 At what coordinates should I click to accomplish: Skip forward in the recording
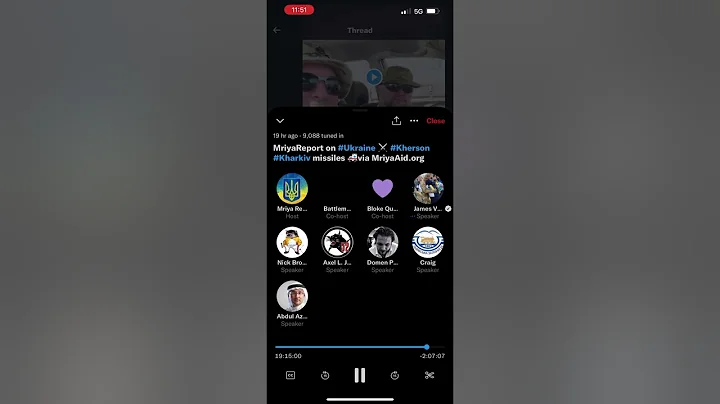click(x=395, y=375)
